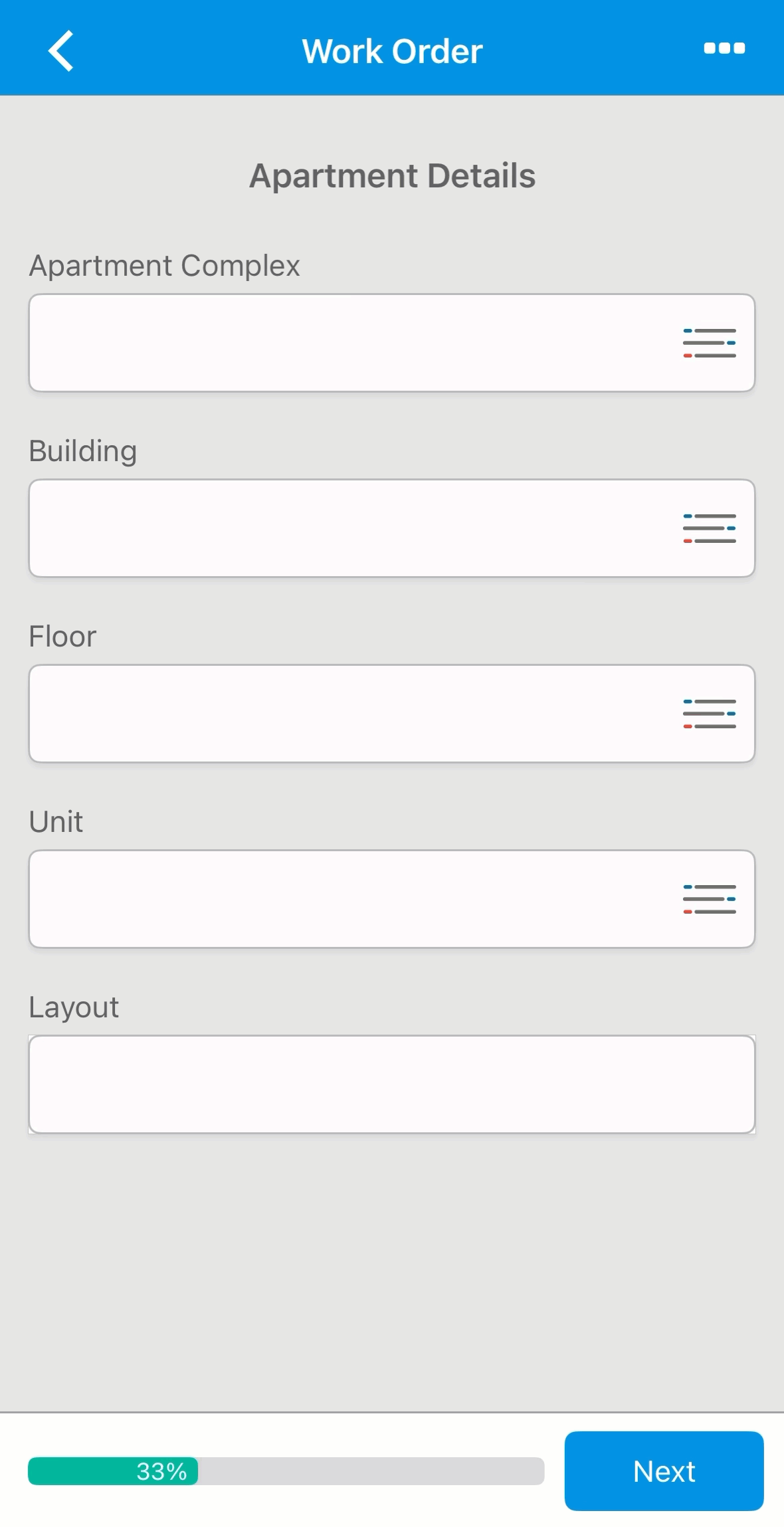
Task: Click the Apartment Details heading
Action: pos(392,175)
